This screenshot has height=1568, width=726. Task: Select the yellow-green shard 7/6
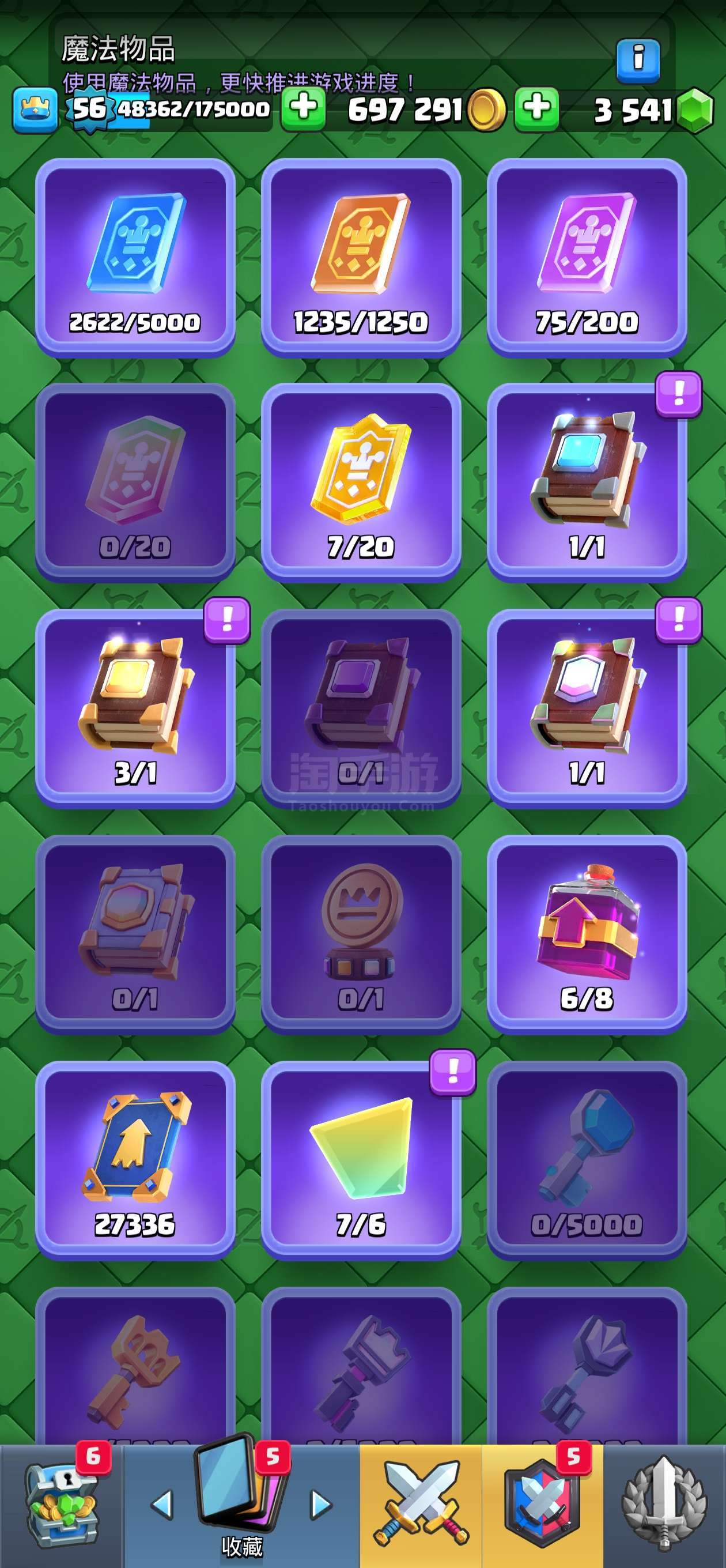(361, 1160)
